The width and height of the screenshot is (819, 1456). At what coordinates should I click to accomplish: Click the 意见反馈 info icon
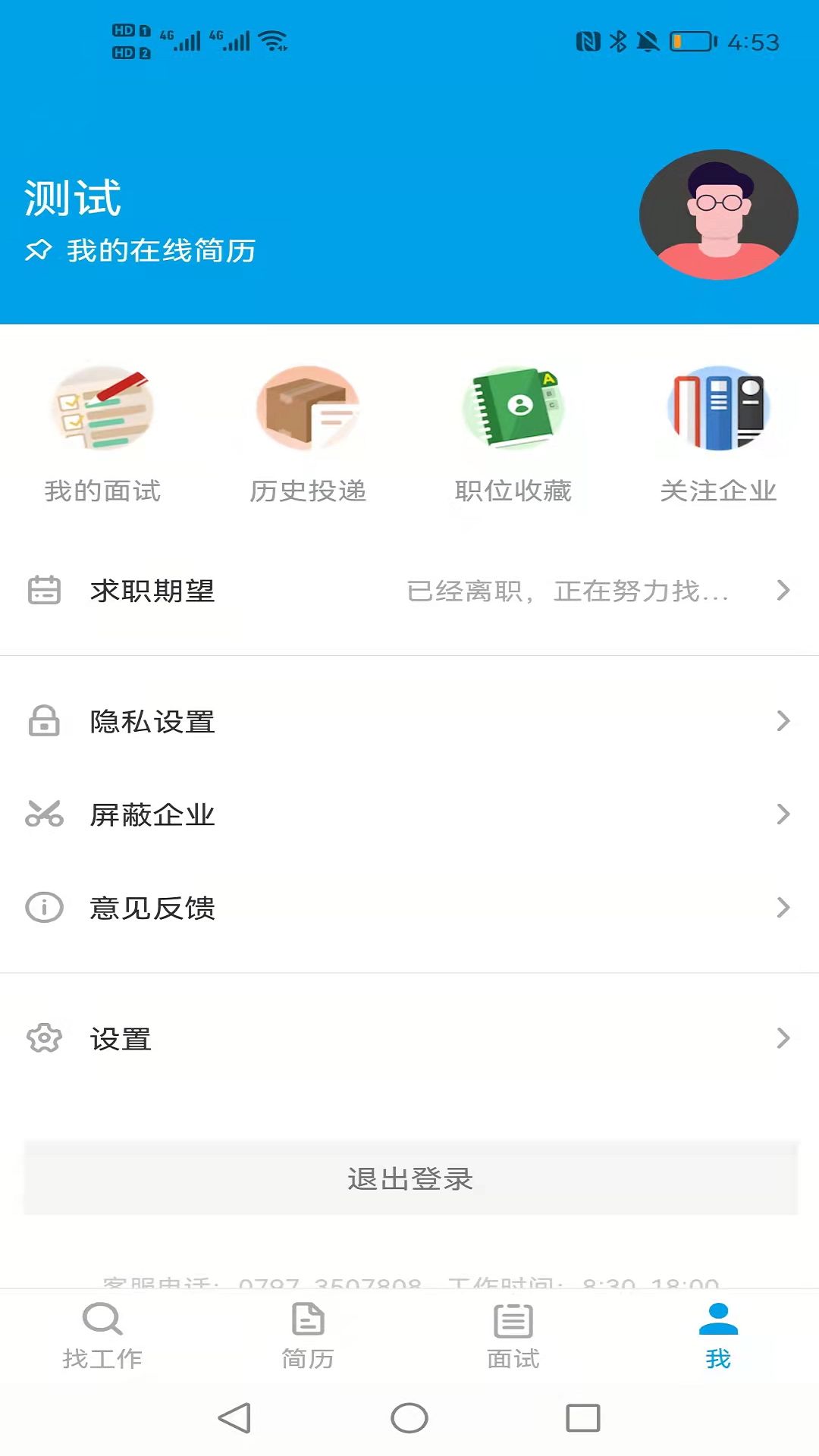(43, 908)
